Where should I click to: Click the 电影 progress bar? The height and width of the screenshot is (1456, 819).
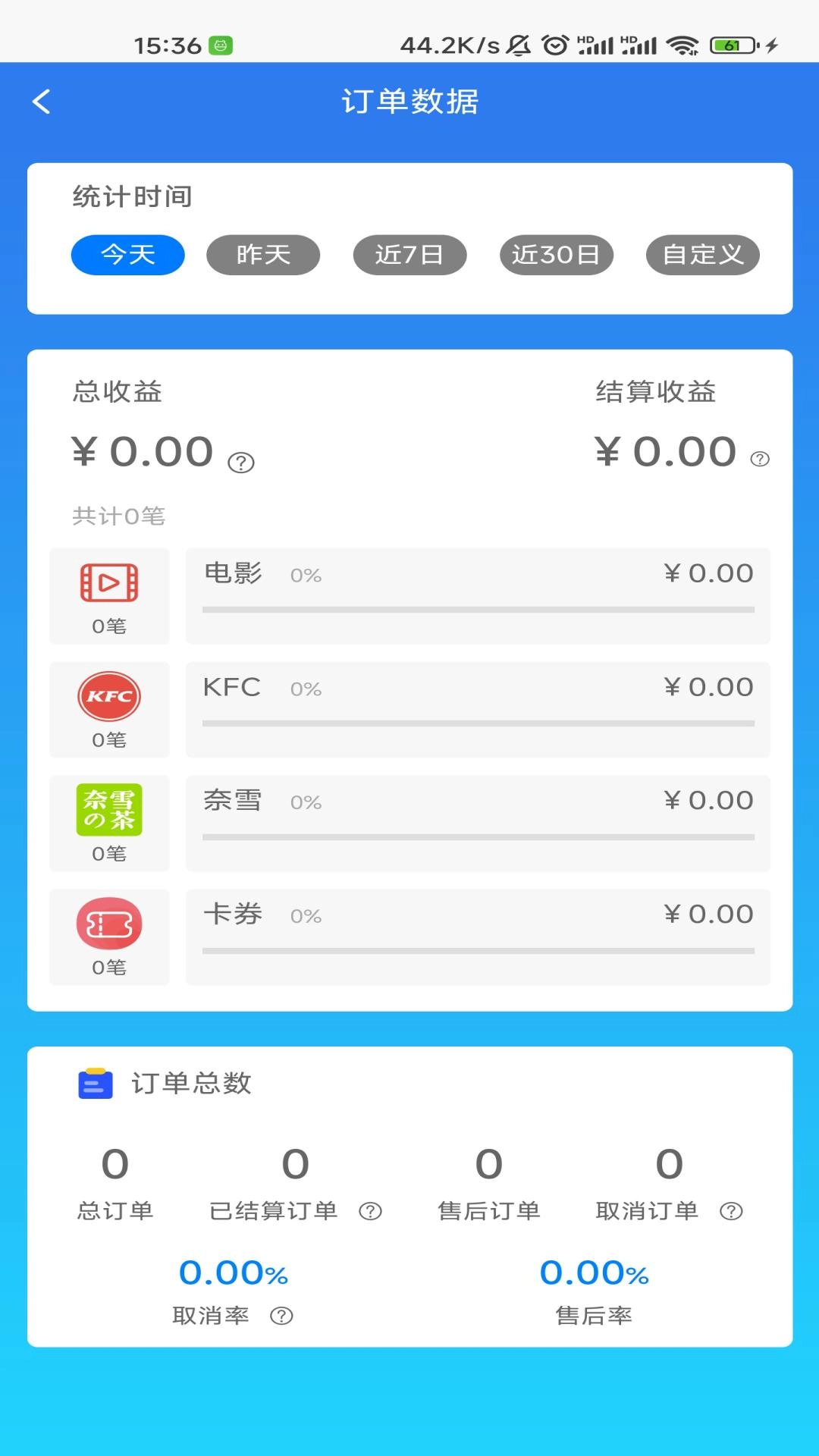(x=476, y=608)
